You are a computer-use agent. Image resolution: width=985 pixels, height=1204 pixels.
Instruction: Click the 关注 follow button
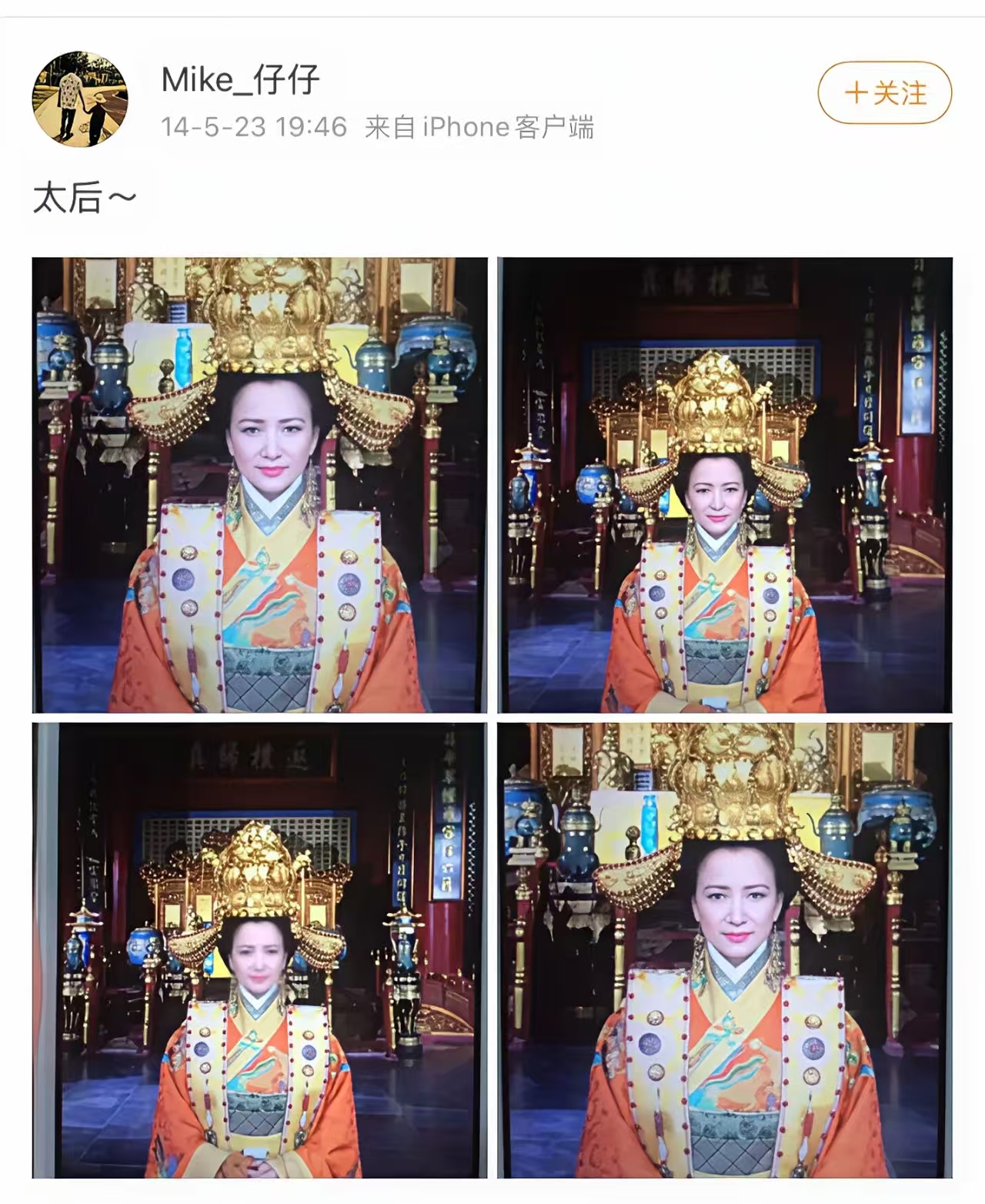(x=885, y=91)
